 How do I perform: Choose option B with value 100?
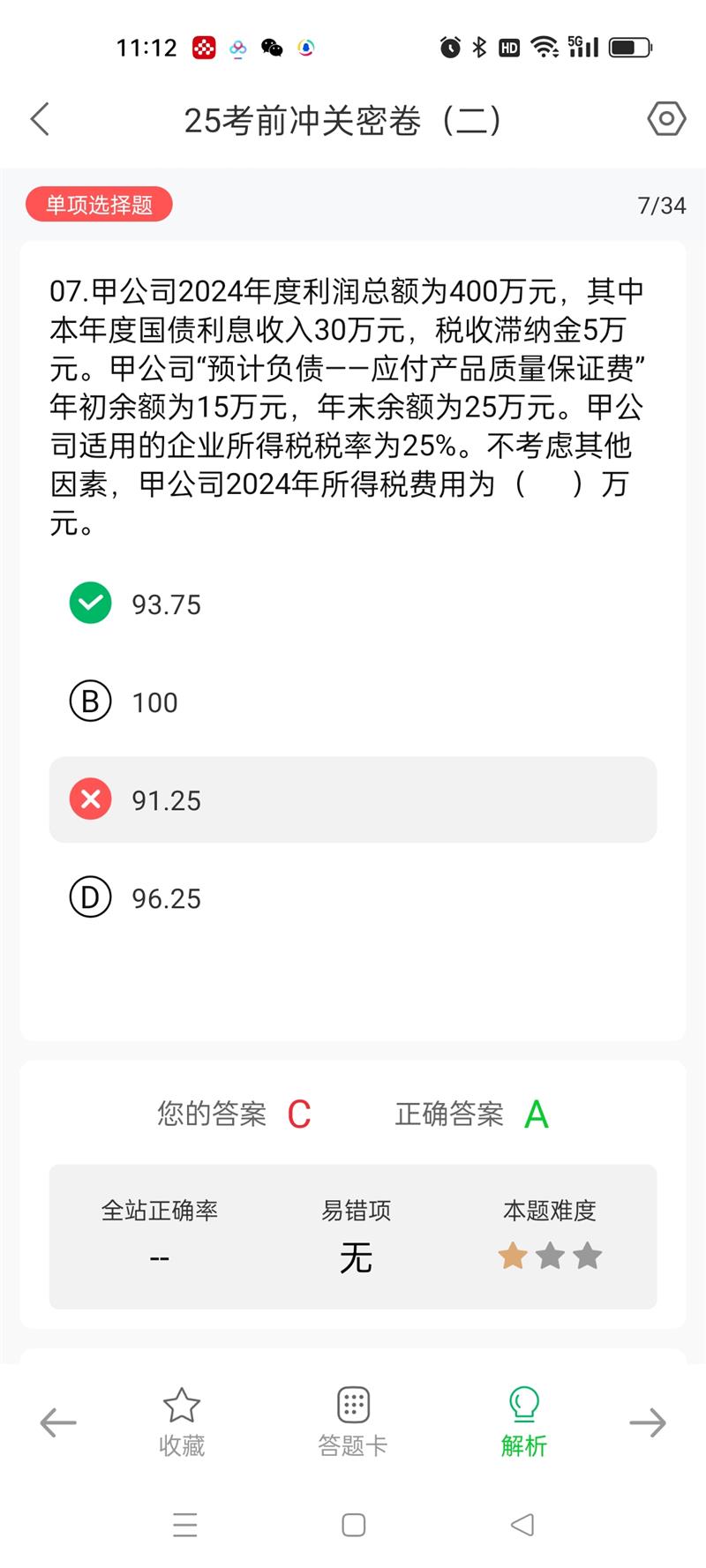(x=353, y=701)
